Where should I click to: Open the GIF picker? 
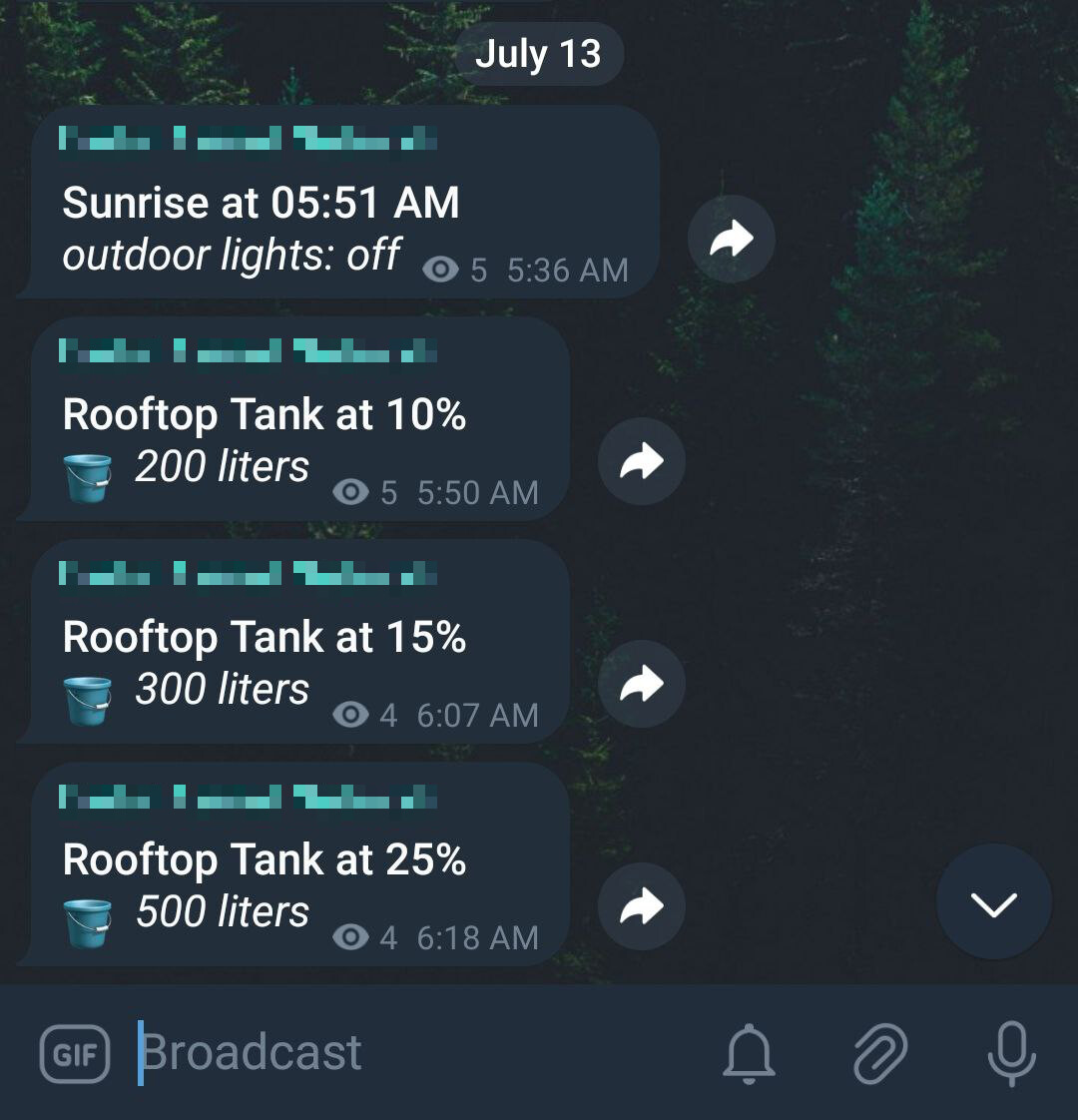pyautogui.click(x=75, y=1054)
